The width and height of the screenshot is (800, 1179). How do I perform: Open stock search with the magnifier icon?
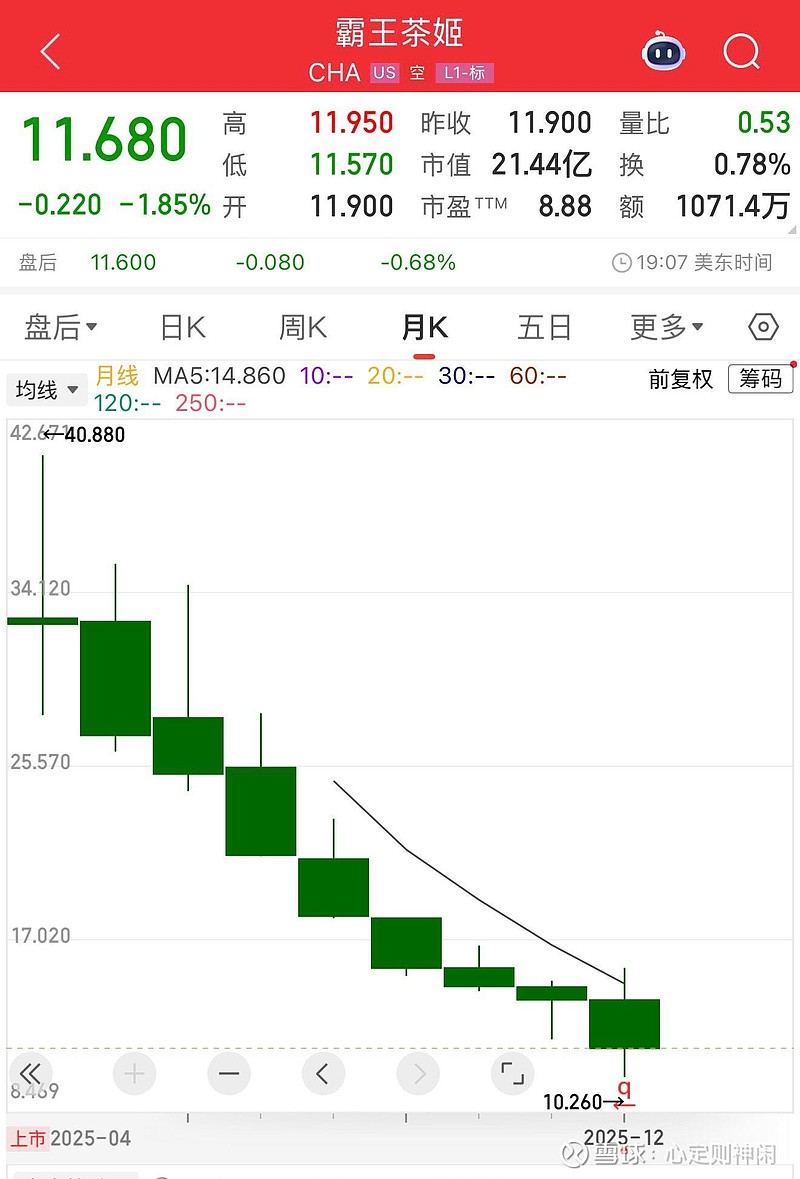742,51
